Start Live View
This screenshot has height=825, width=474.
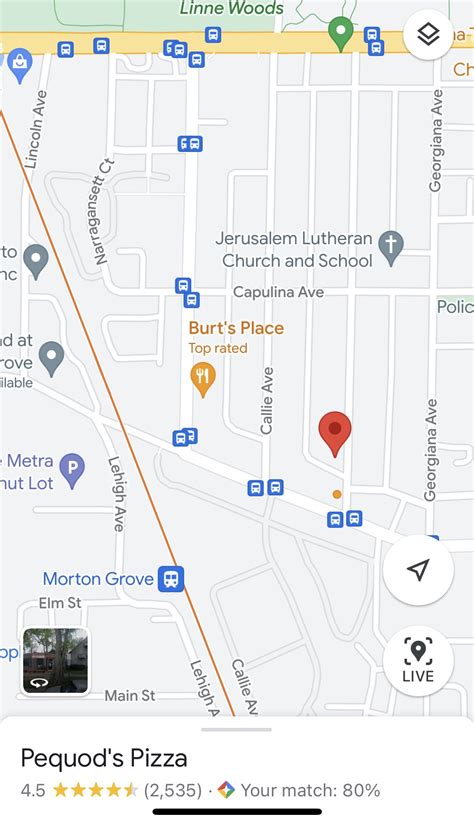coord(418,661)
